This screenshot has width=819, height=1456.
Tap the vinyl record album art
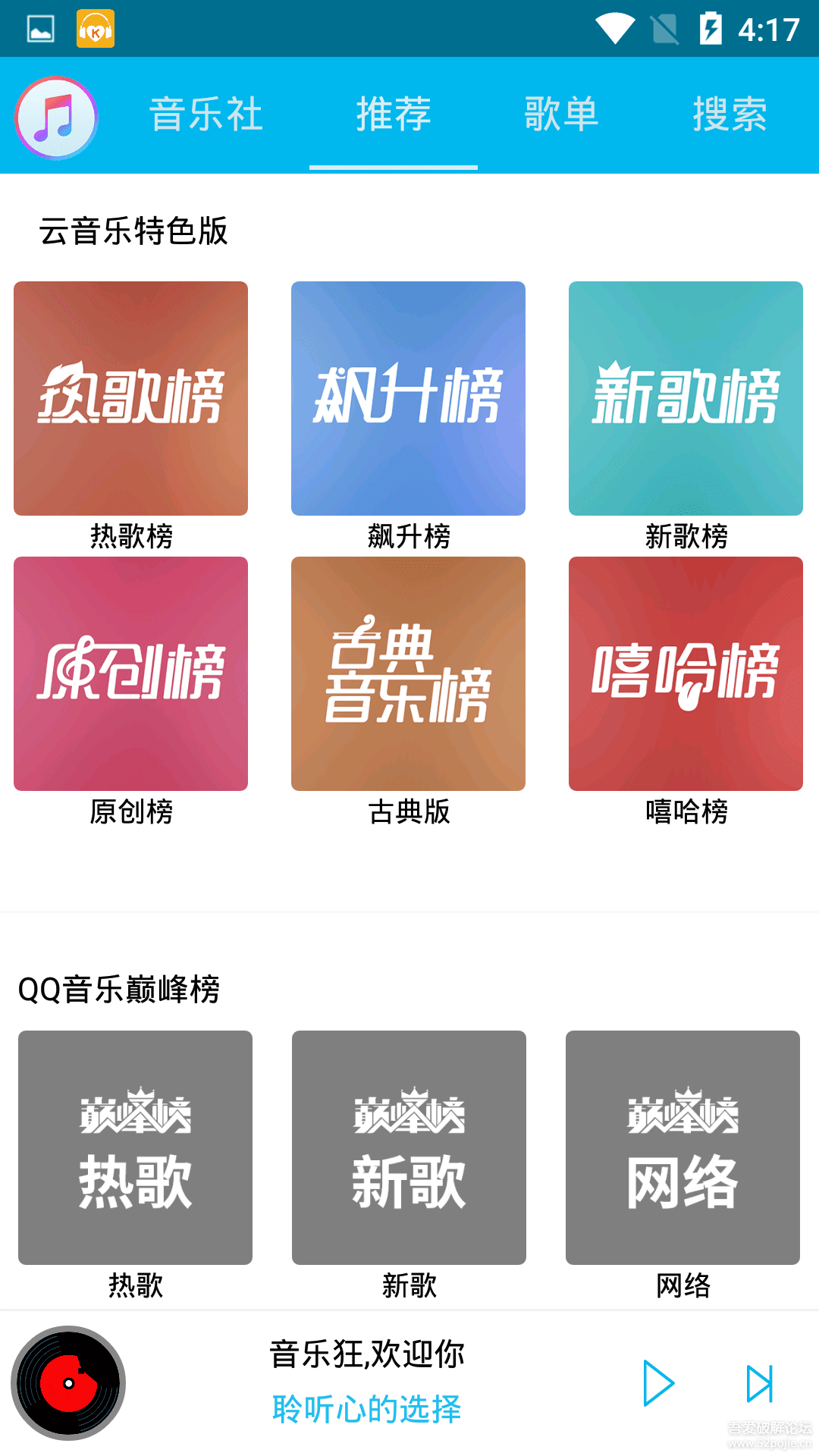pyautogui.click(x=68, y=1383)
